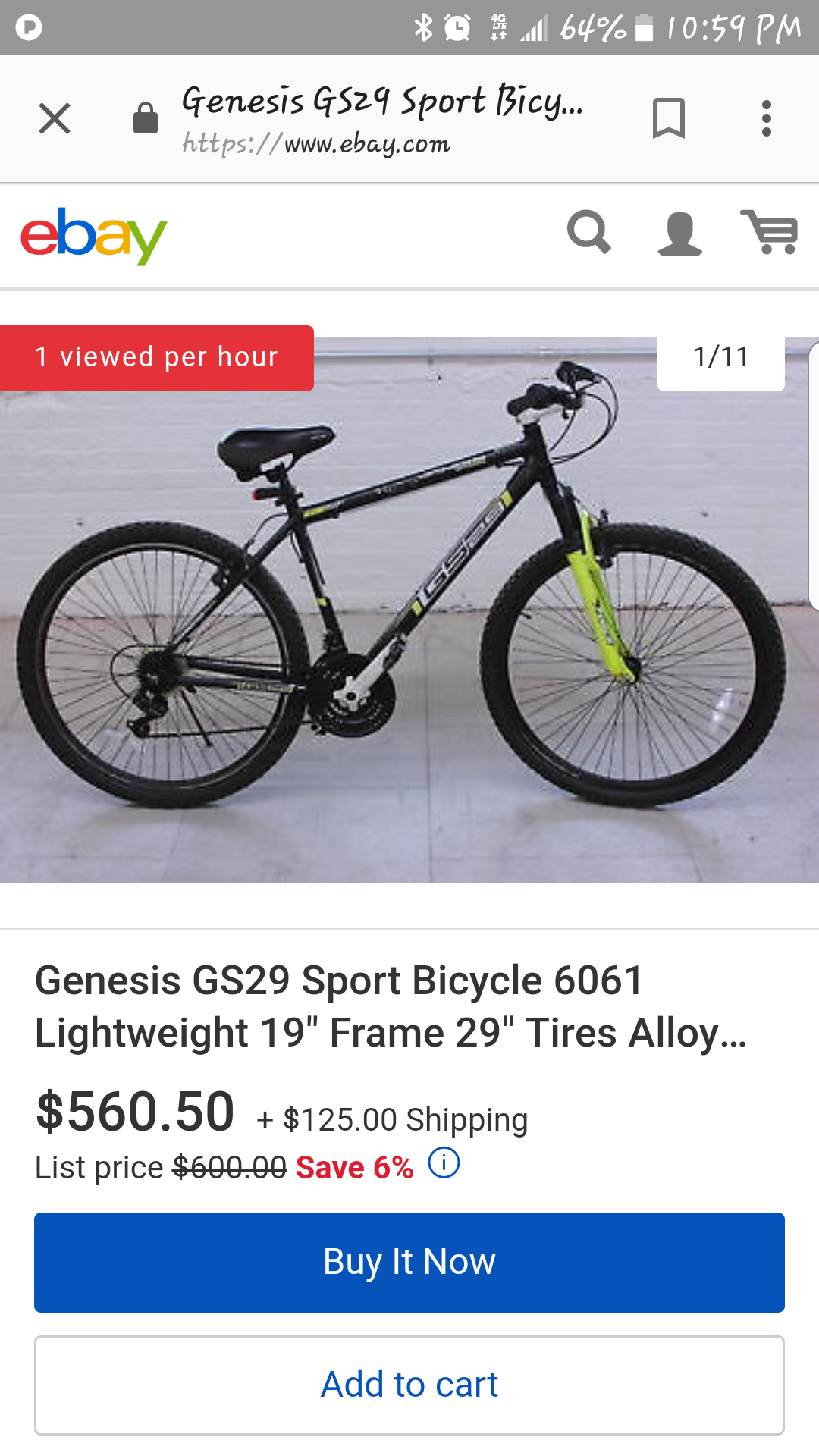The image size is (819, 1456).
Task: Open the account profile icon
Action: point(679,234)
